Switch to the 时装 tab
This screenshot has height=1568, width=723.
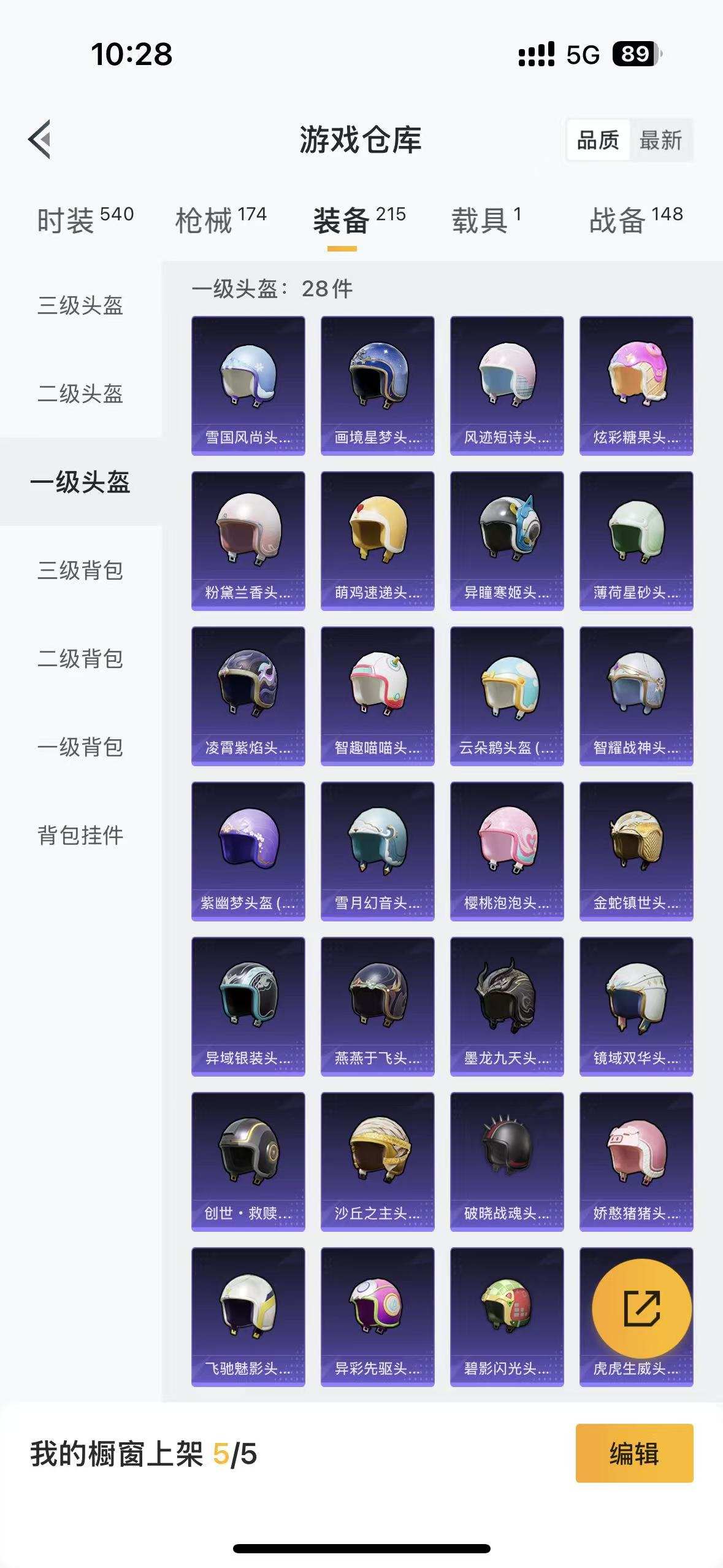[85, 220]
